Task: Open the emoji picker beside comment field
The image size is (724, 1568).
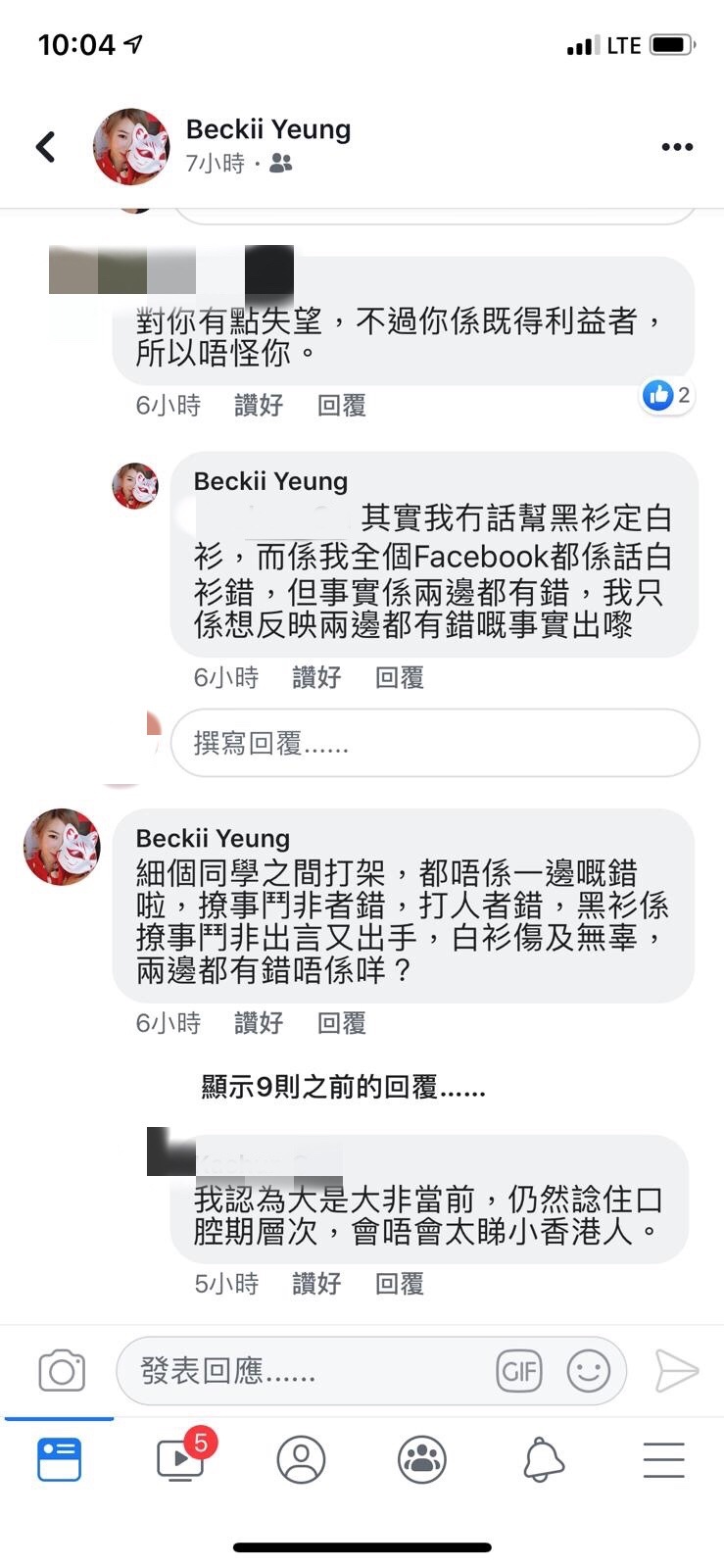Action: tap(589, 1371)
